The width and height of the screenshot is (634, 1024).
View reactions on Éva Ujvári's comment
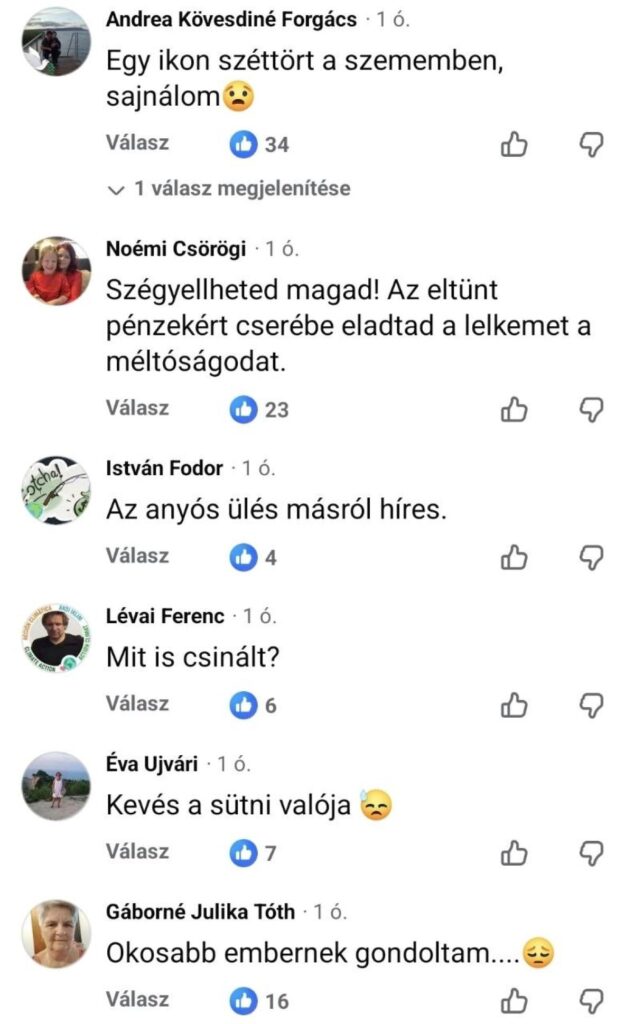(253, 853)
